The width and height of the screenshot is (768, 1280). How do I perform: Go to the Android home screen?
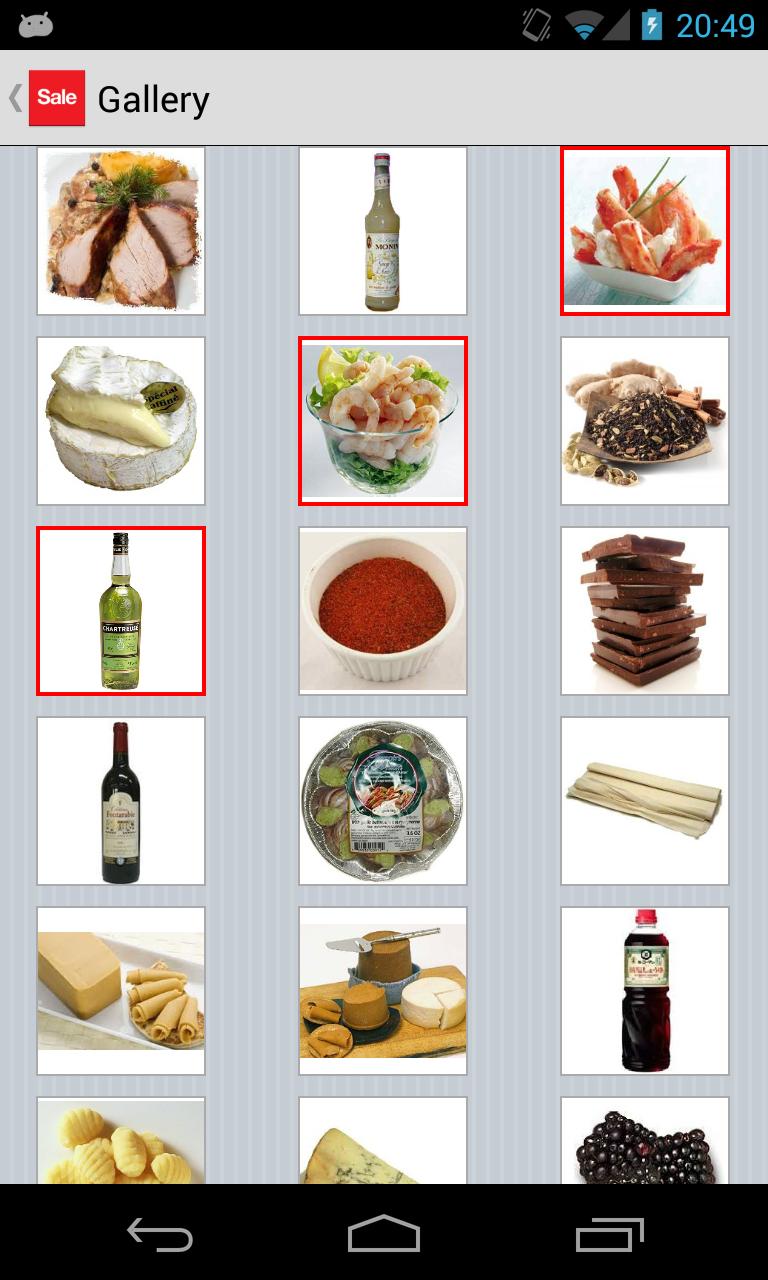click(384, 1236)
